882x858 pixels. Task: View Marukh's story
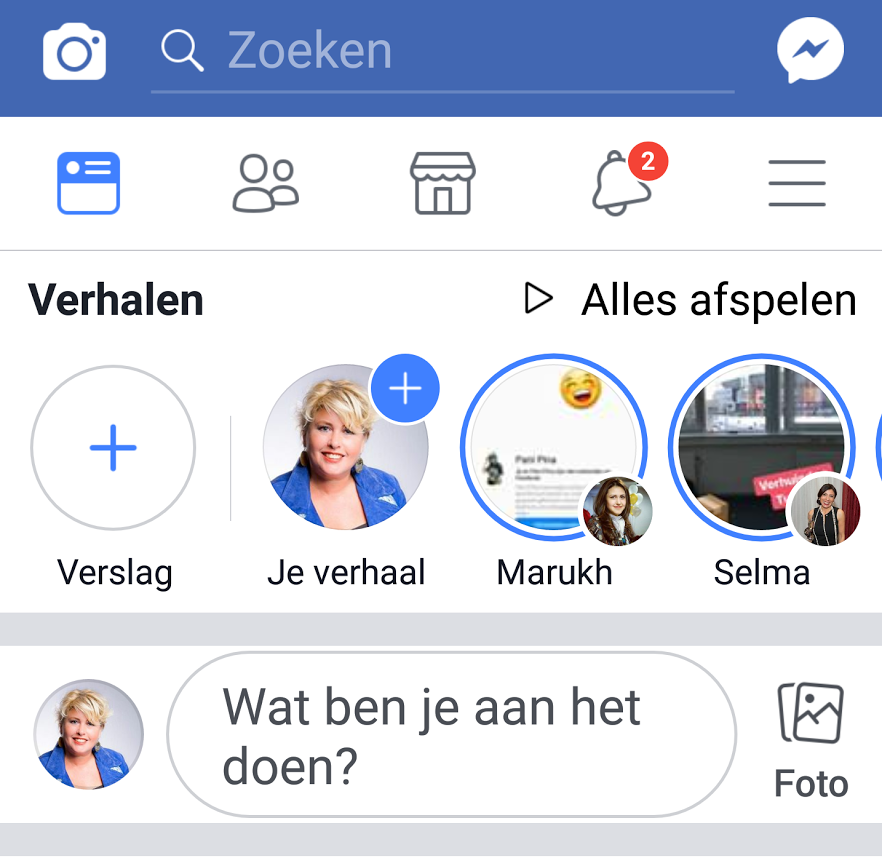(554, 447)
